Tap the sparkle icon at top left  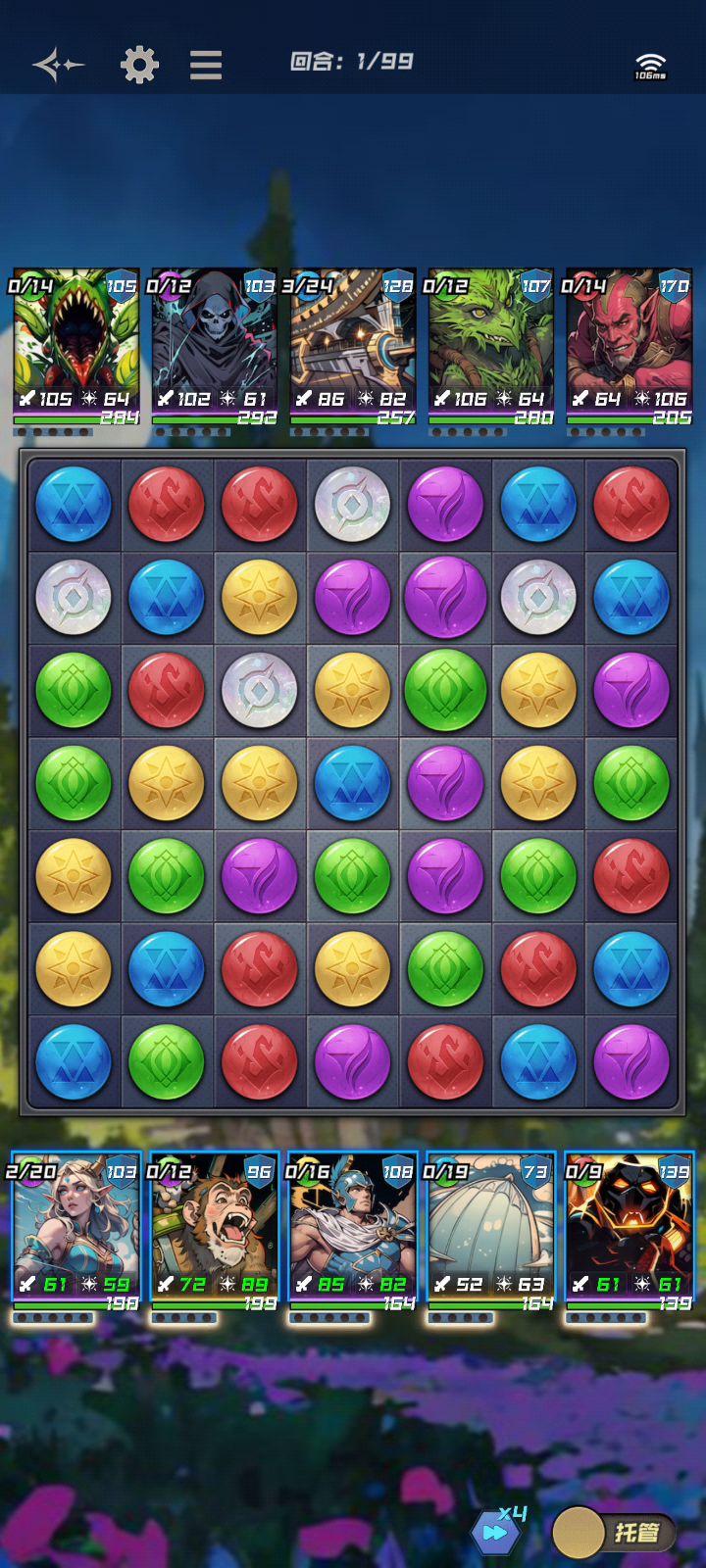point(58,66)
